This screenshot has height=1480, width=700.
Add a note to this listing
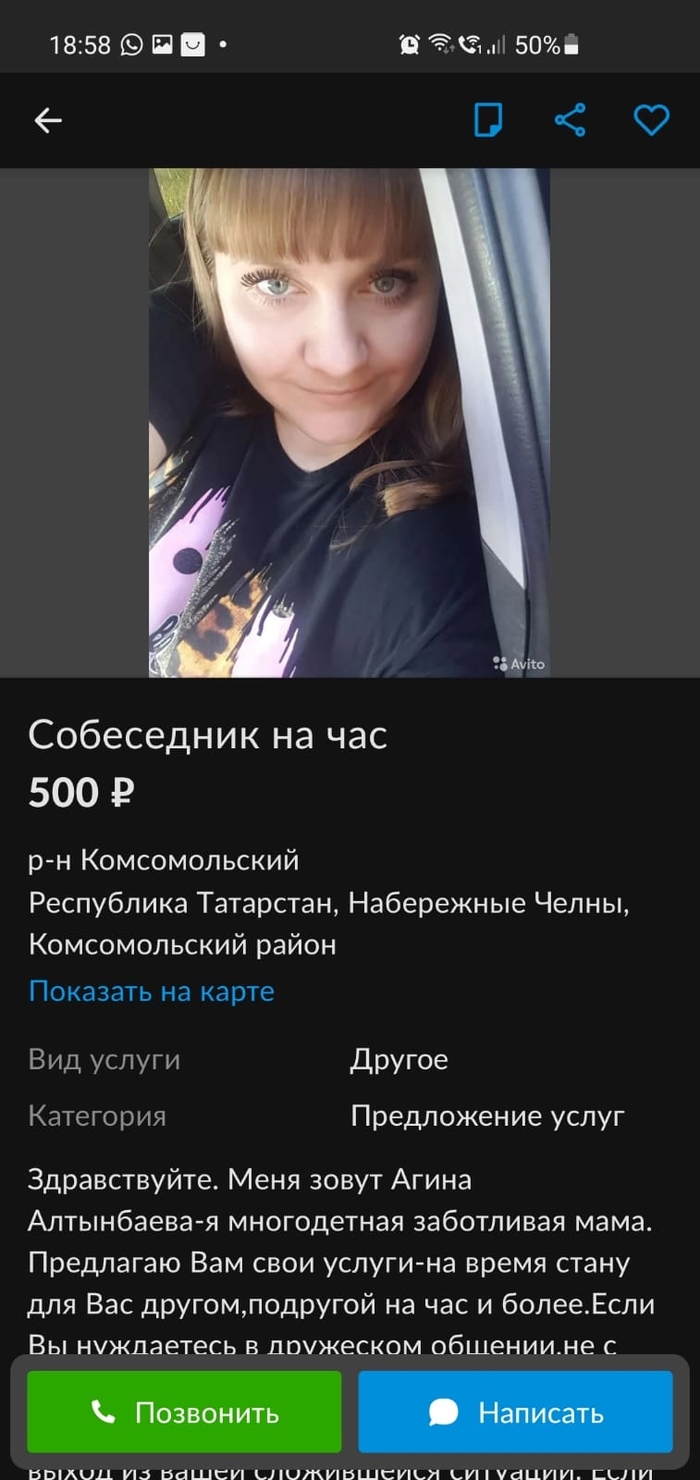pyautogui.click(x=488, y=121)
